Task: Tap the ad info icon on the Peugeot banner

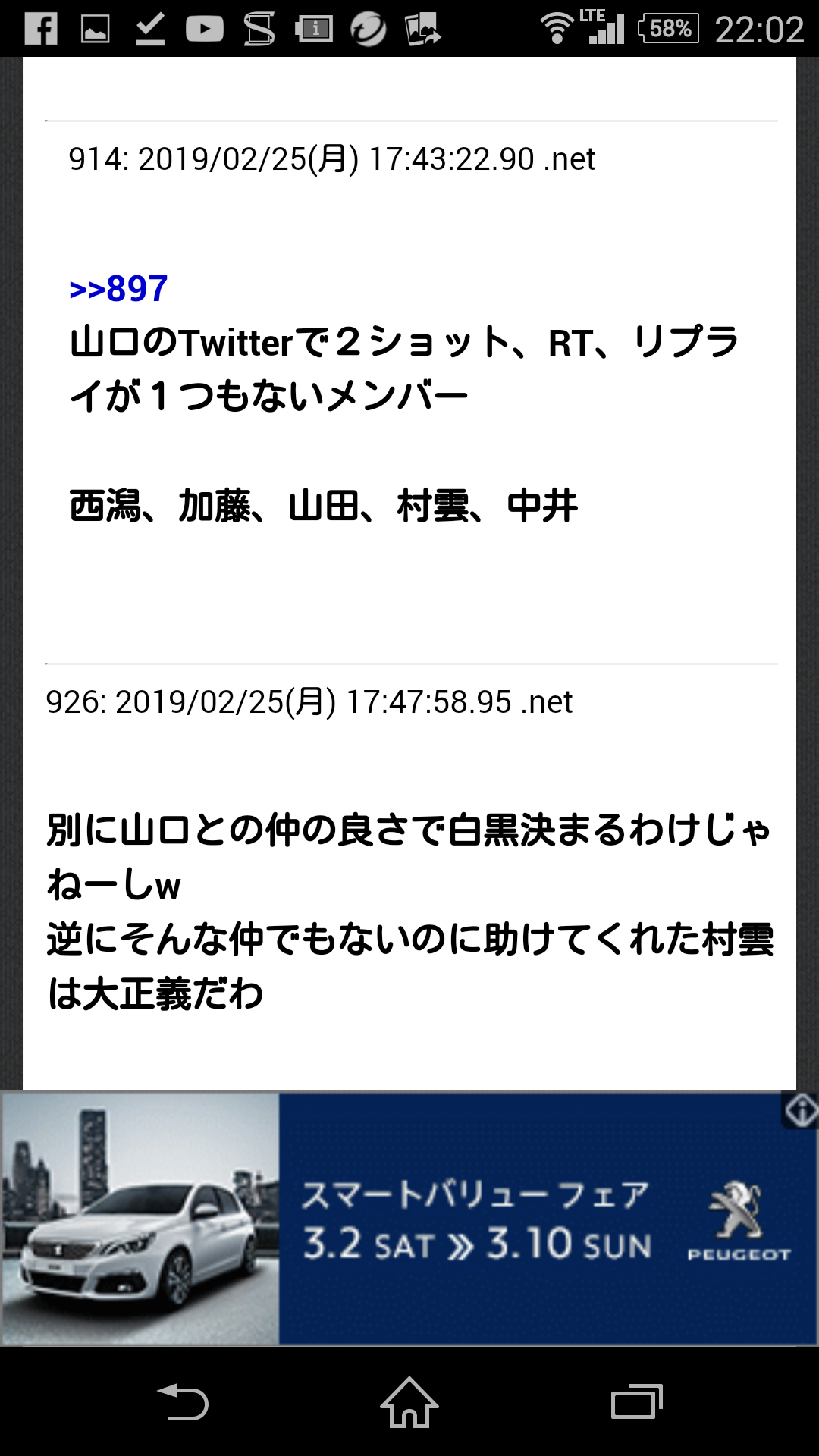Action: click(801, 1110)
